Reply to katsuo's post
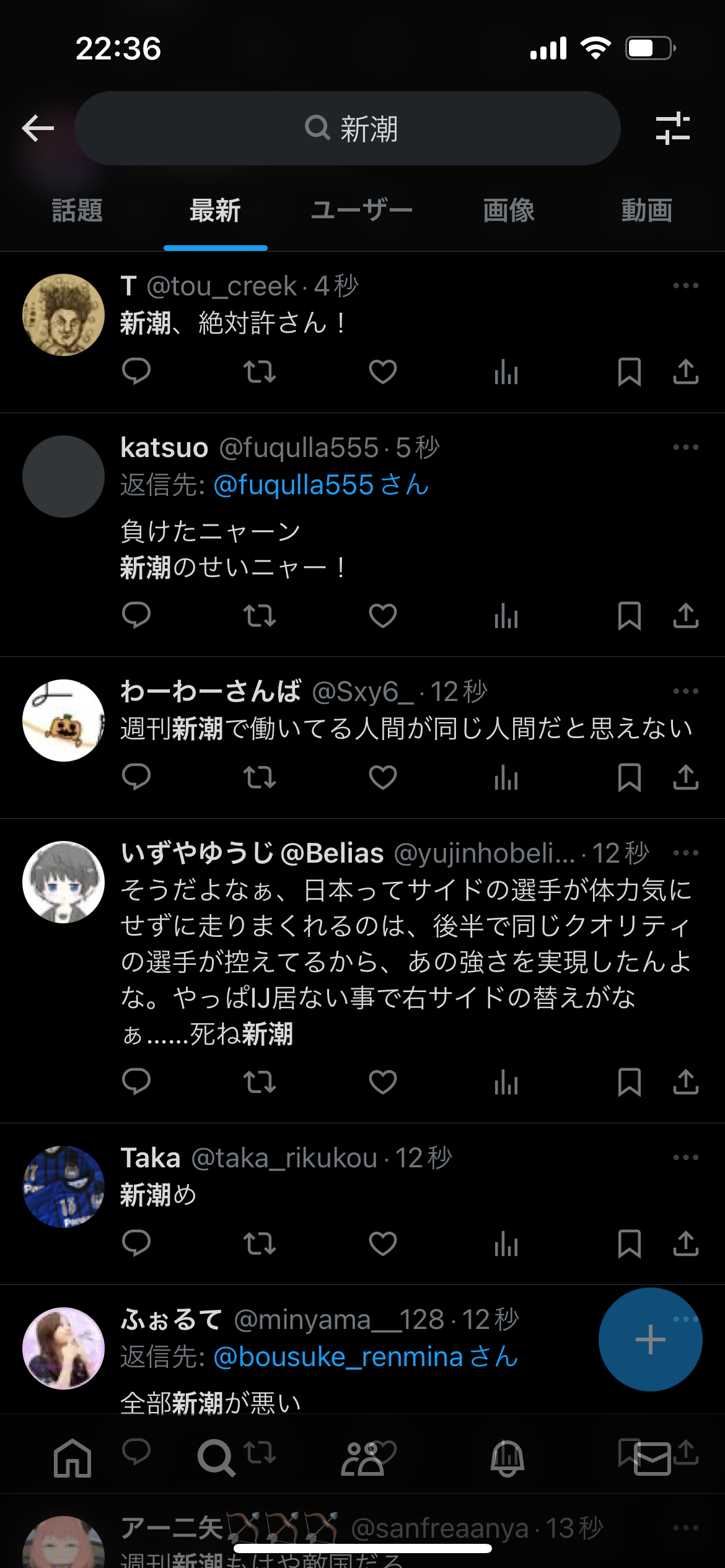Image resolution: width=725 pixels, height=1568 pixels. [136, 616]
